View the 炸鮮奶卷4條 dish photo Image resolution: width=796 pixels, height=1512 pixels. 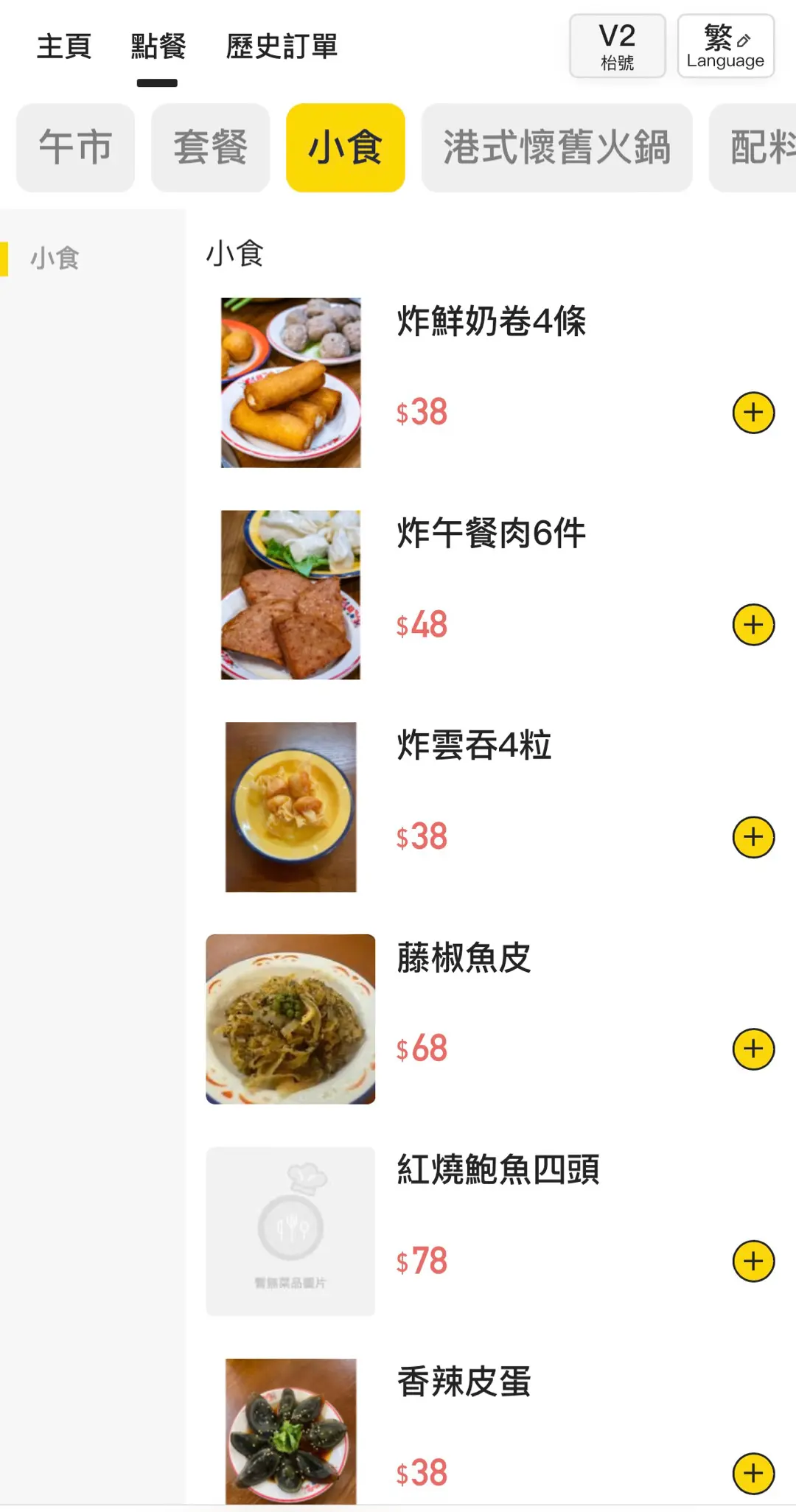[291, 382]
